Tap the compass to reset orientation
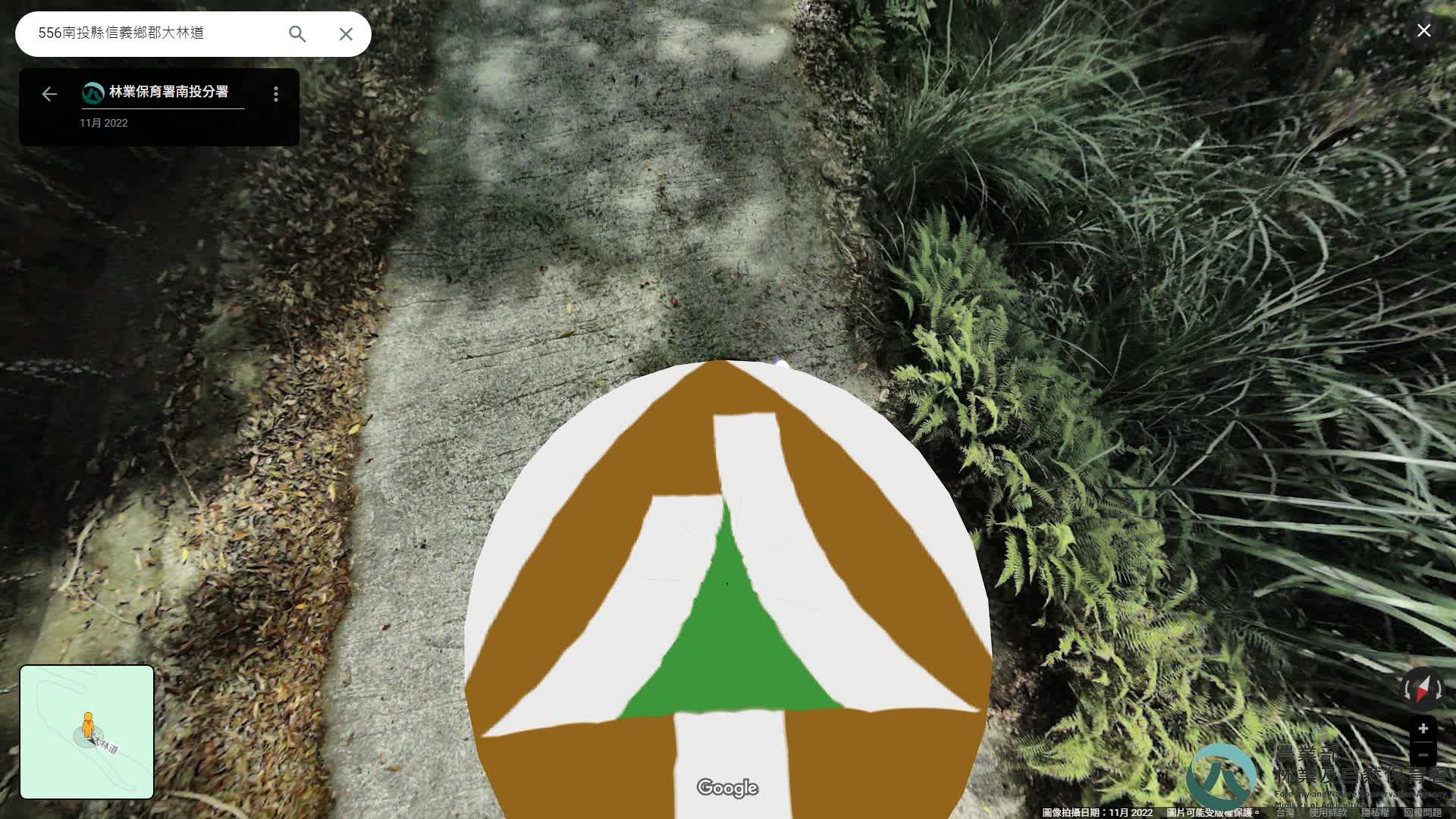The height and width of the screenshot is (819, 1456). point(1422,689)
